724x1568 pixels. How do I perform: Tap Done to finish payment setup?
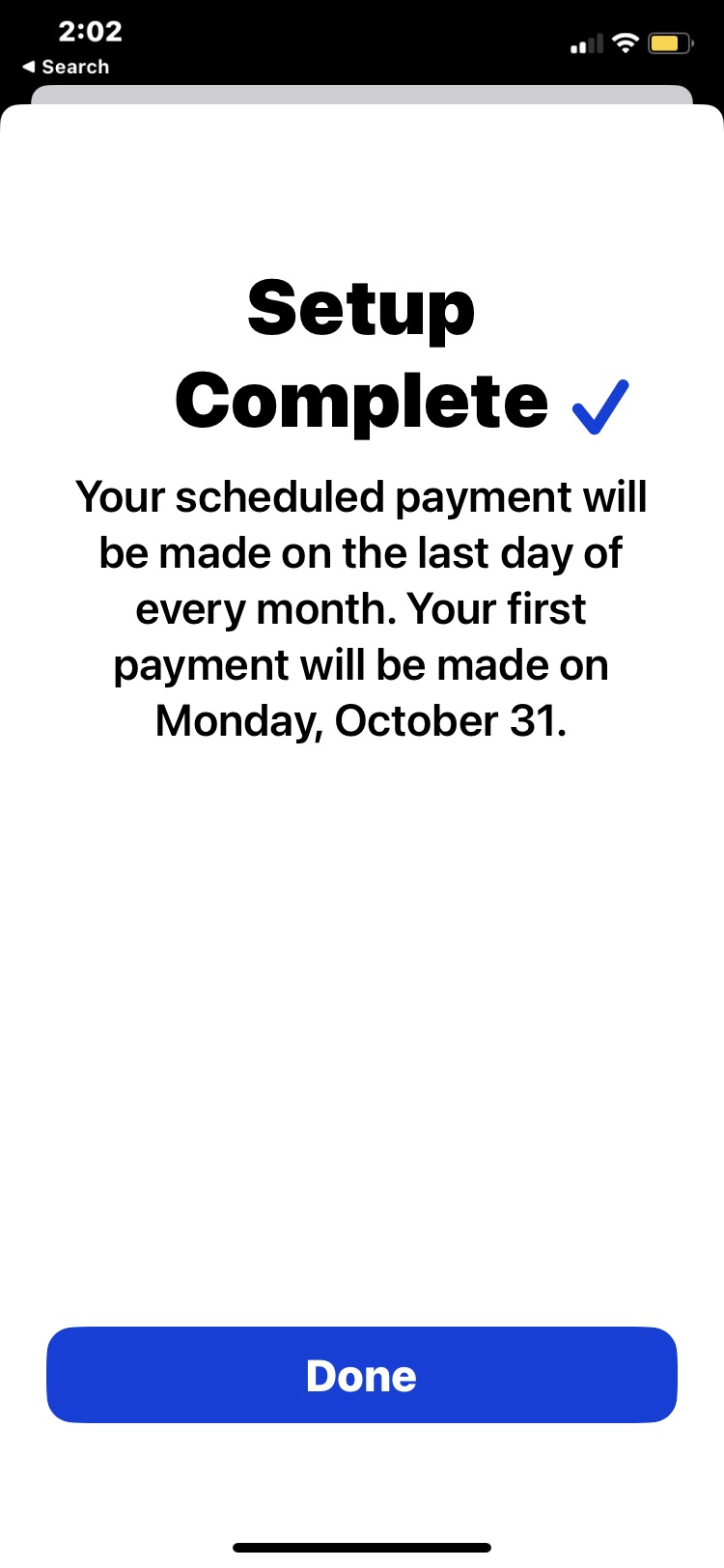(x=361, y=1375)
